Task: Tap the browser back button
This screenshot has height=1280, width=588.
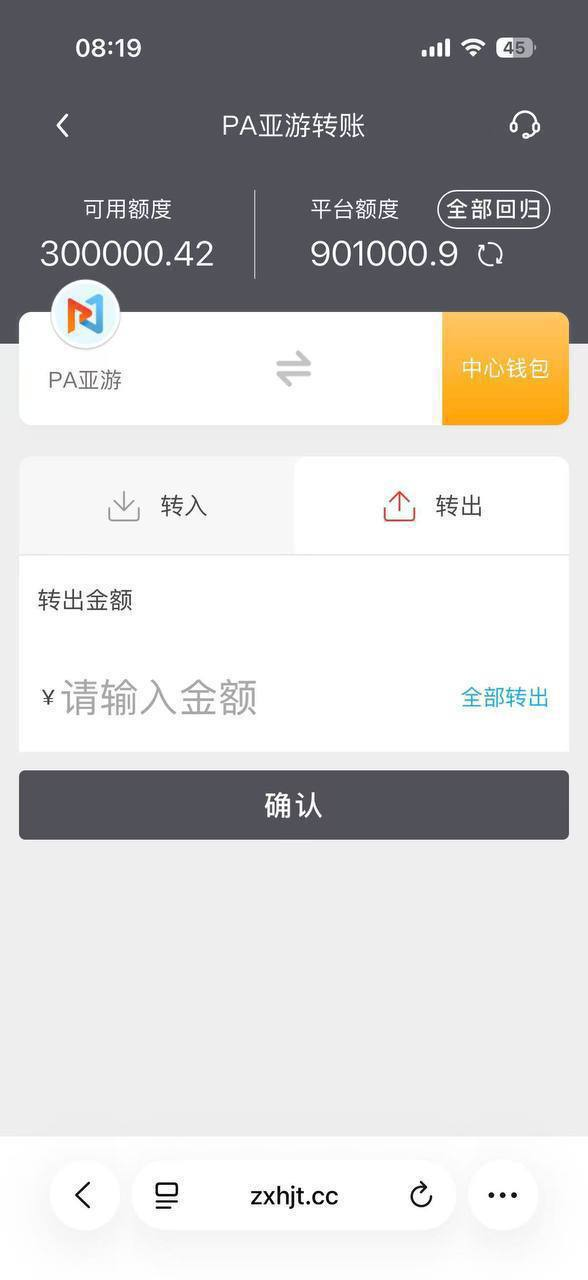Action: 84,1195
